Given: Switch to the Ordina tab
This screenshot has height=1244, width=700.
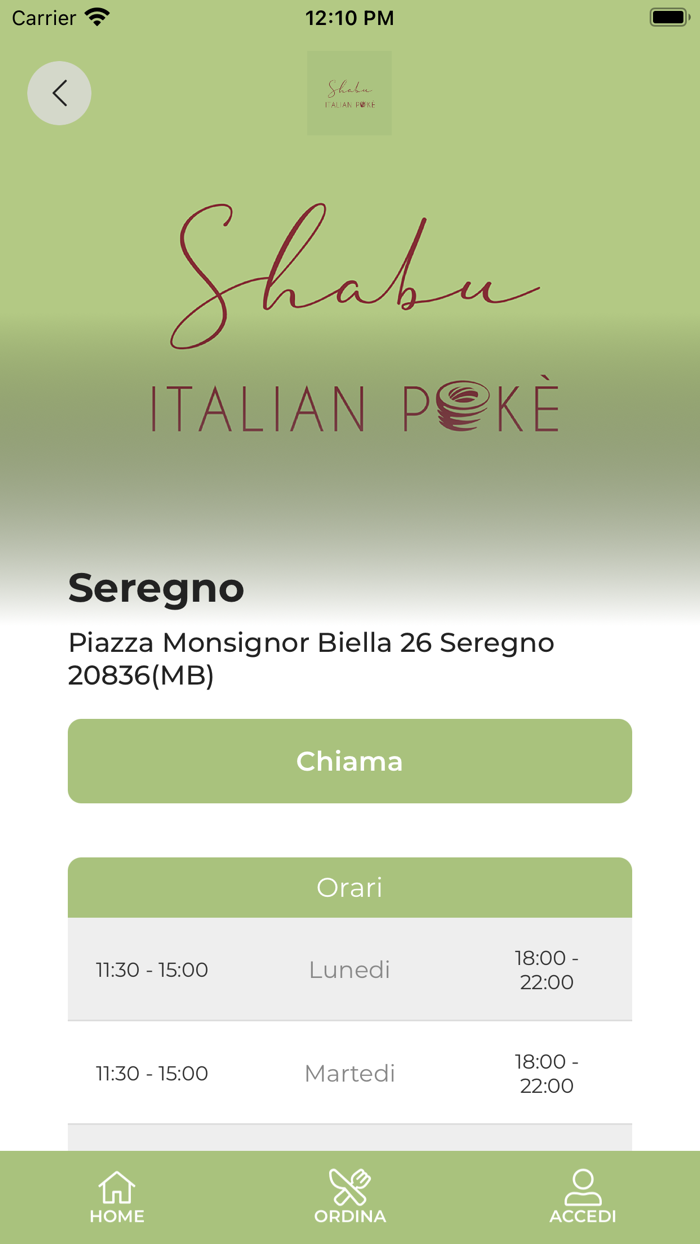Looking at the screenshot, I should [x=350, y=1197].
